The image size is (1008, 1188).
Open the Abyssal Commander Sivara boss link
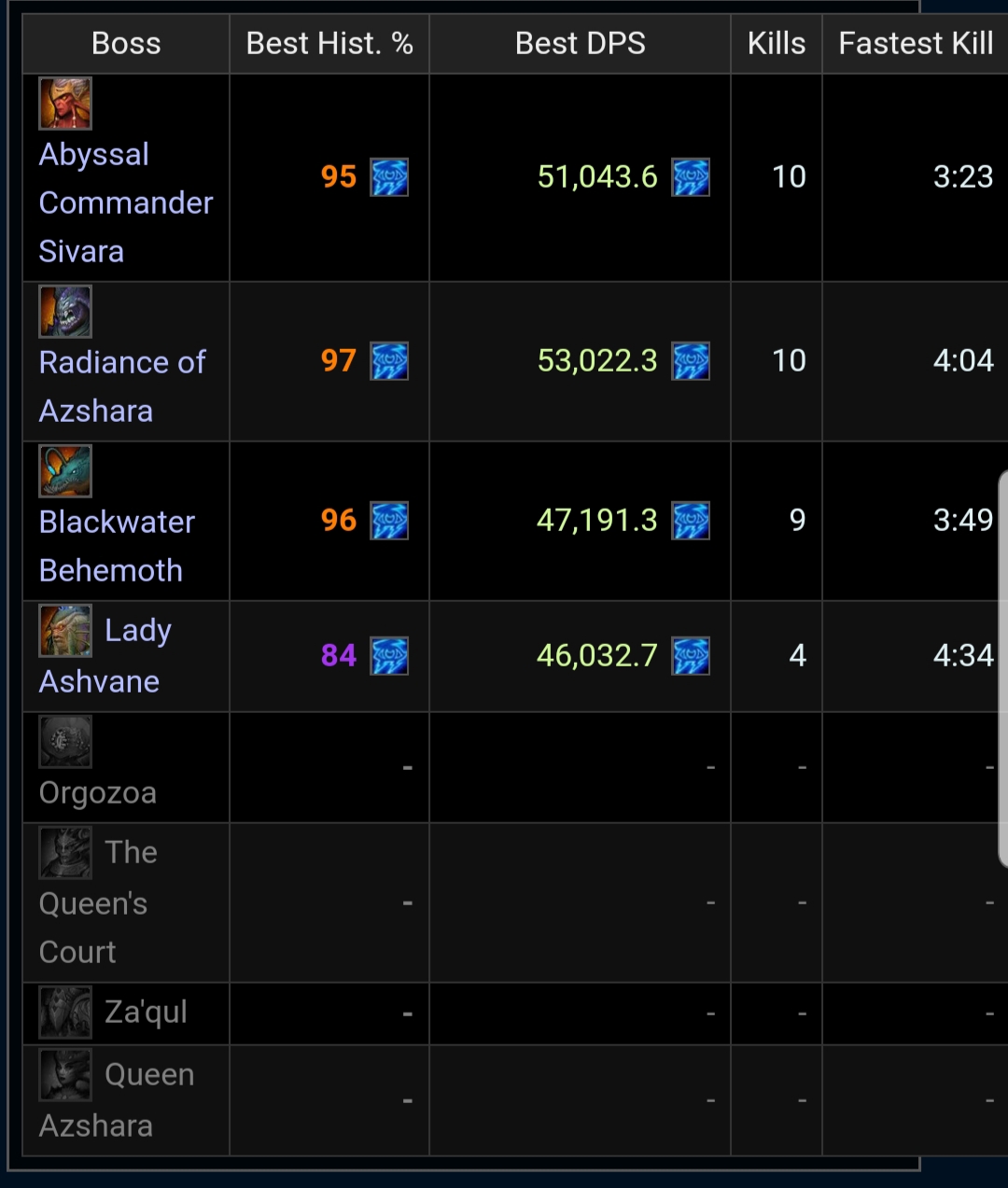point(125,203)
